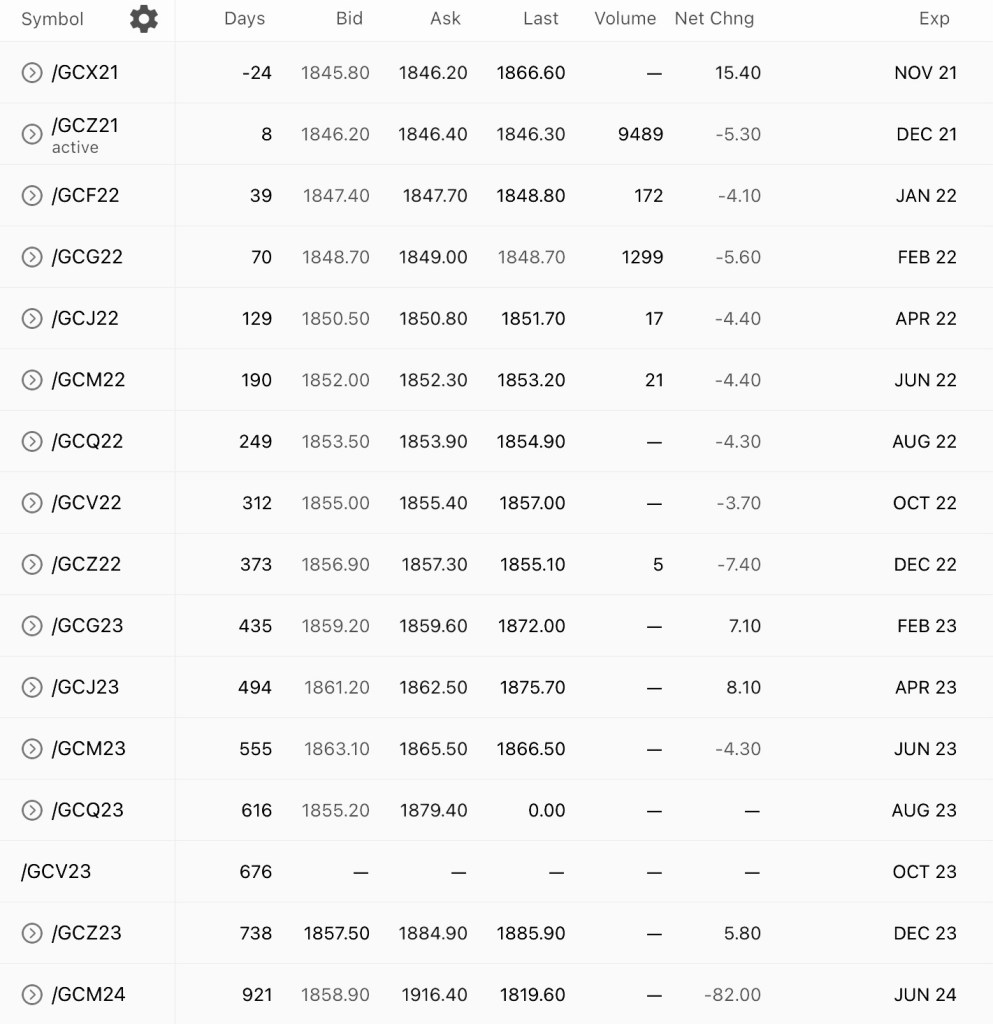Sort by the Days column header
The width and height of the screenshot is (993, 1024).
(x=245, y=19)
